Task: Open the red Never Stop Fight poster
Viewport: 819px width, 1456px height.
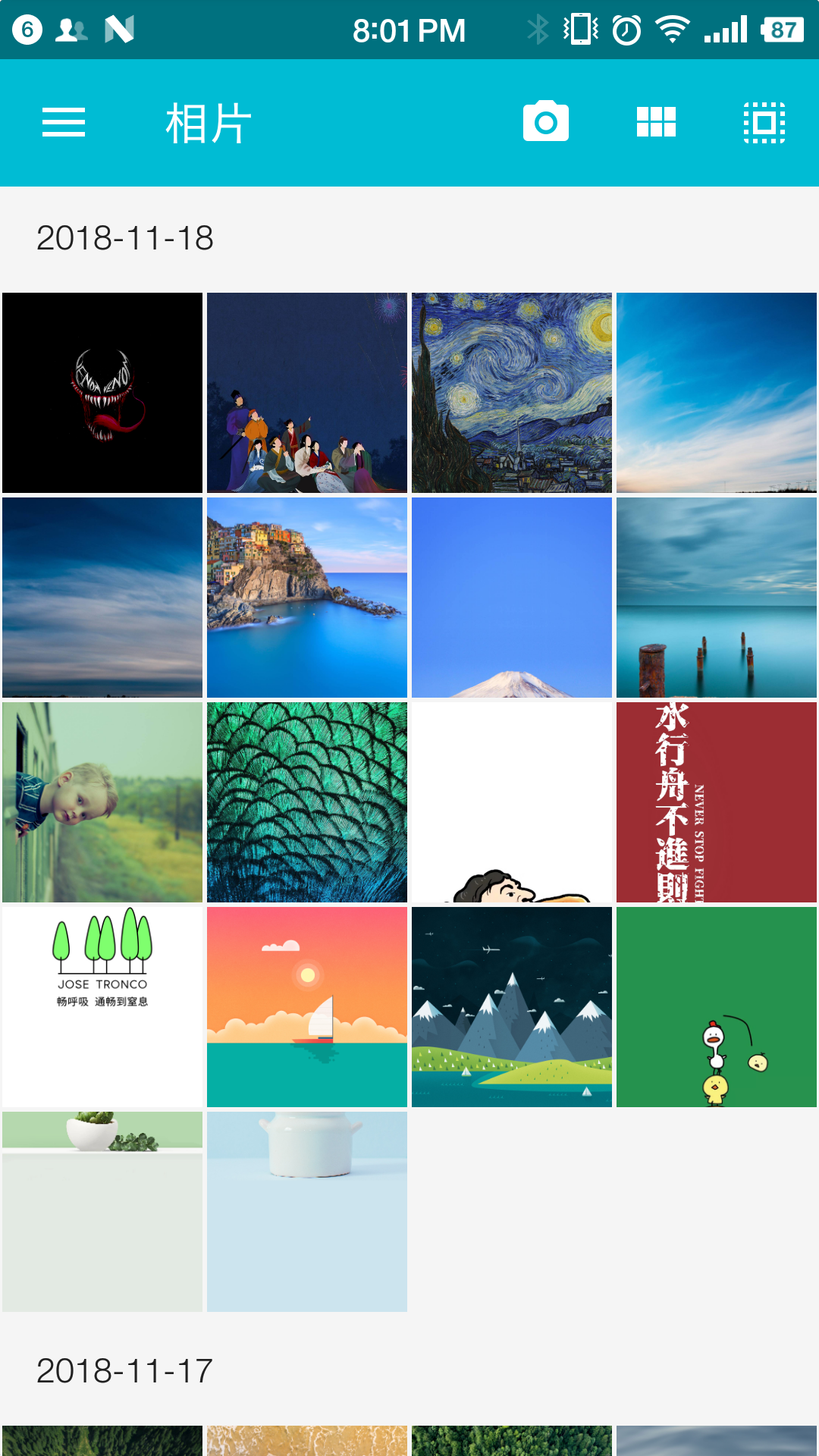Action: pos(717,802)
